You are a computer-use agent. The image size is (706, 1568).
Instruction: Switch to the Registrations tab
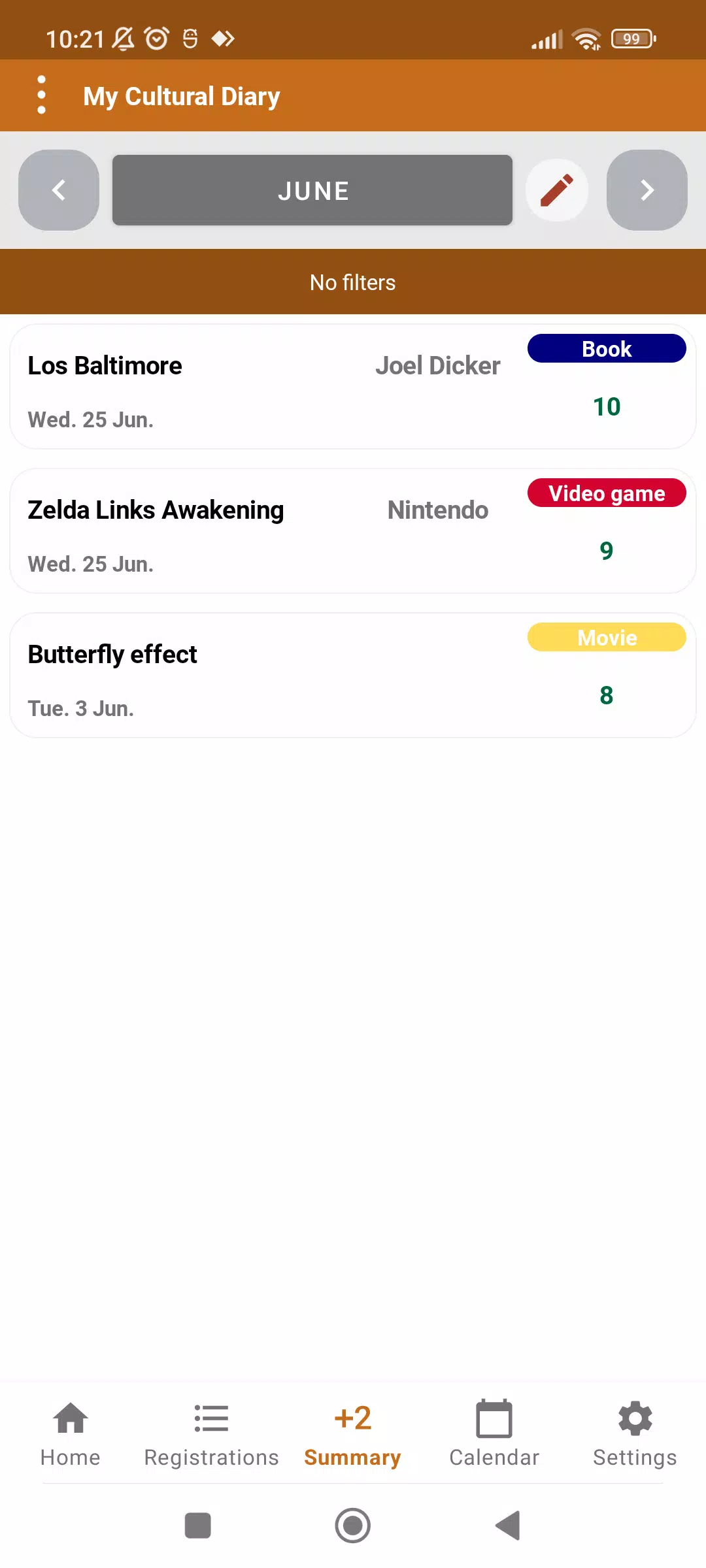pyautogui.click(x=212, y=1433)
